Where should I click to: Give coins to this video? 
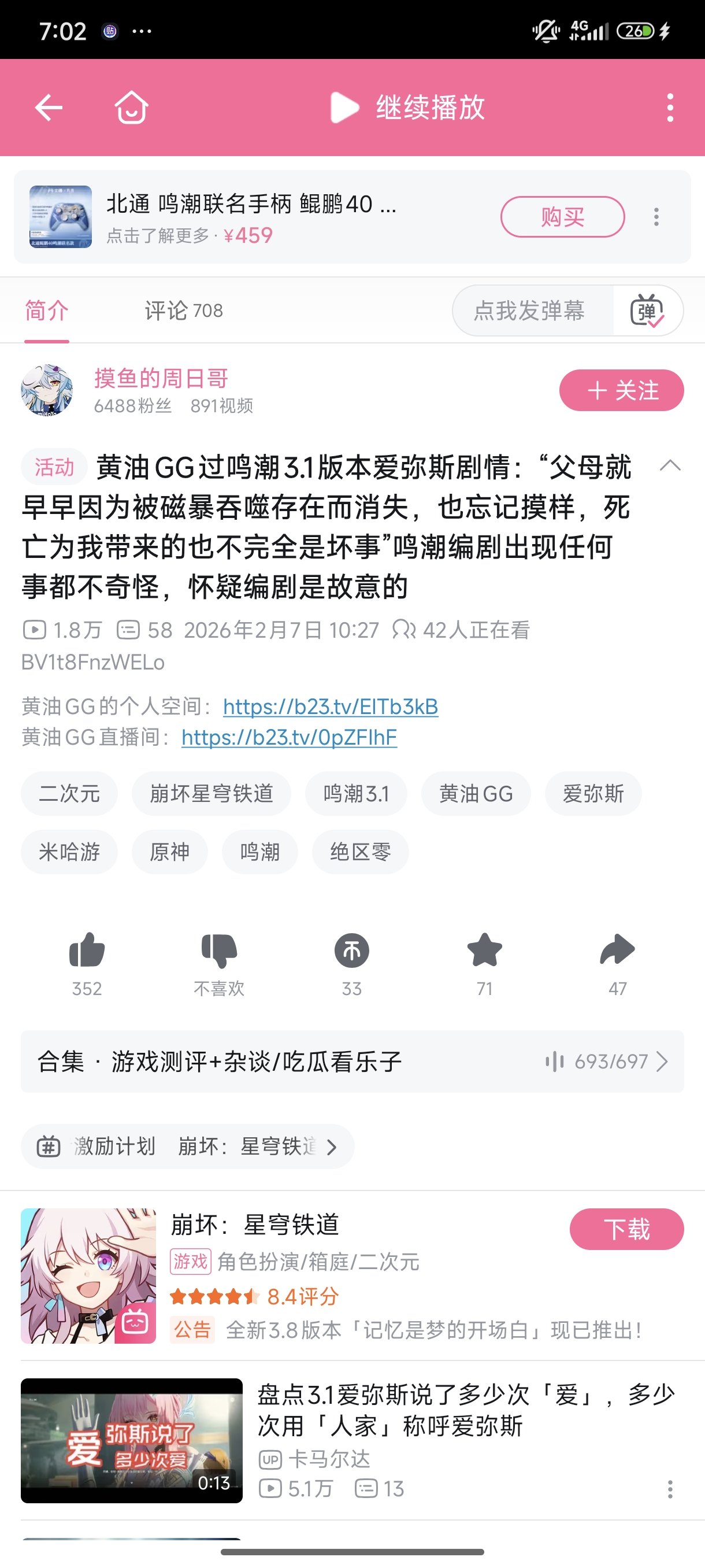tap(351, 951)
